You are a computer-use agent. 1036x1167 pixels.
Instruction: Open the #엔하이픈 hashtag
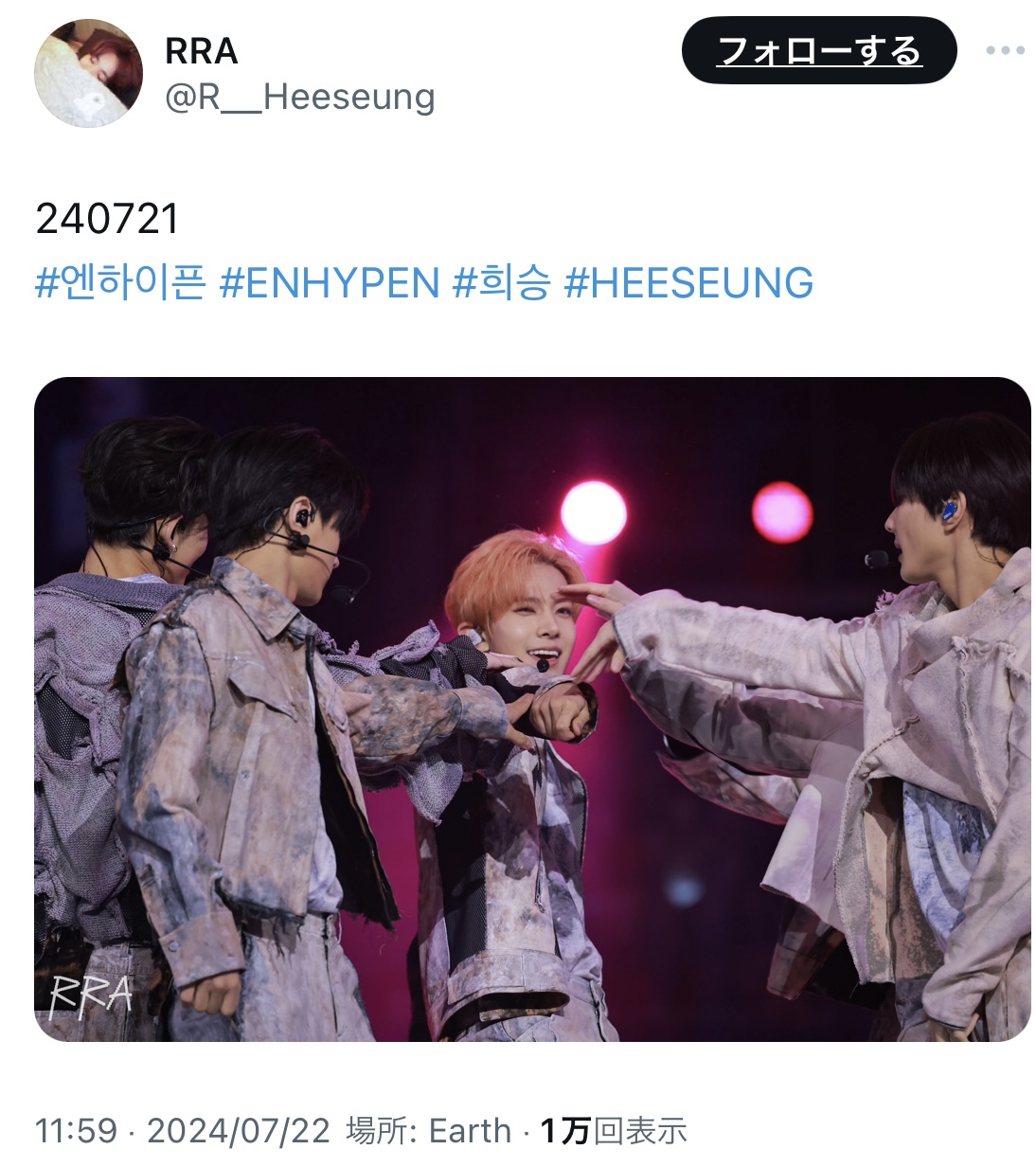(120, 283)
